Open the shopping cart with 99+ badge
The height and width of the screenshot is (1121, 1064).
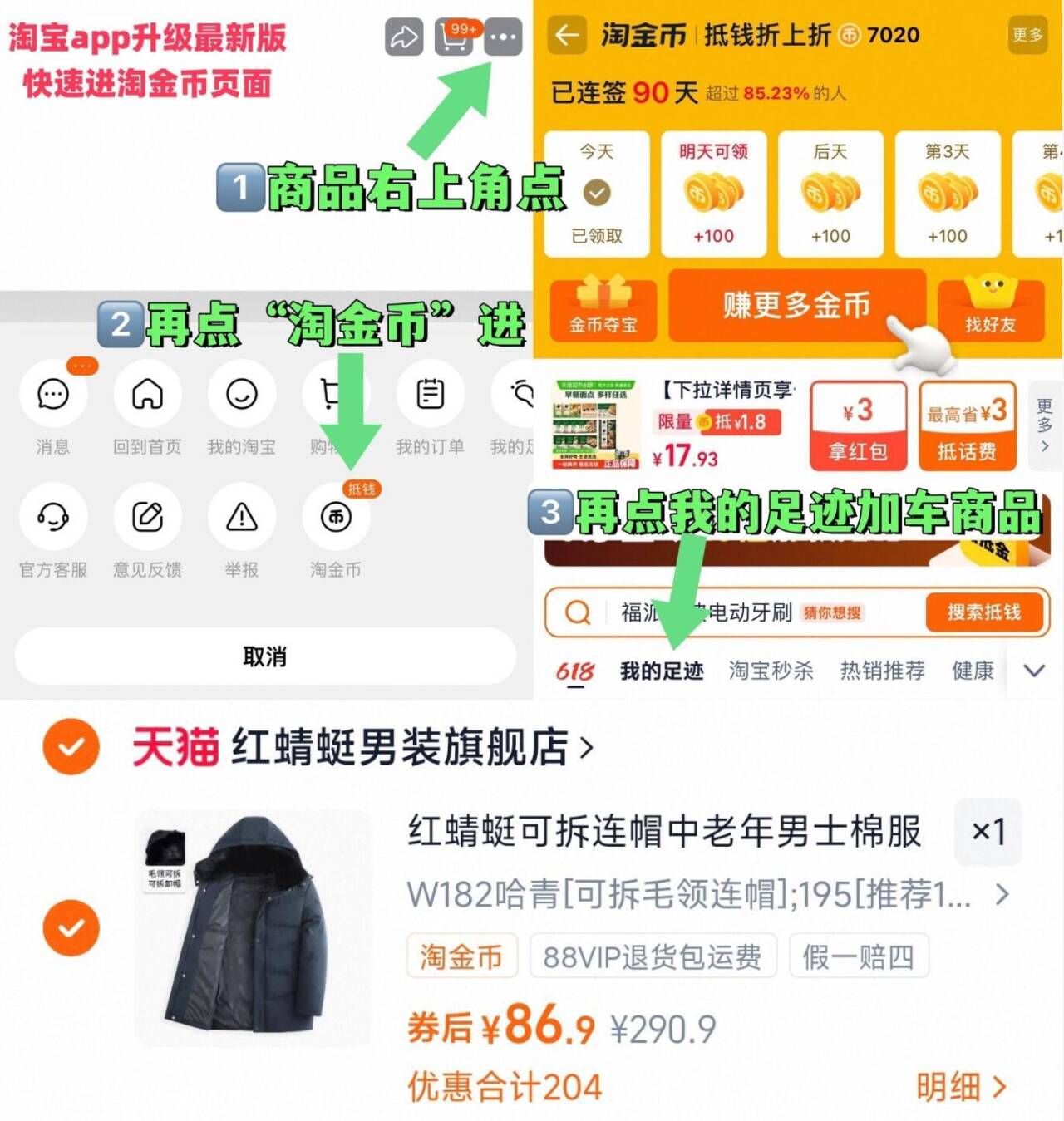coord(453,40)
